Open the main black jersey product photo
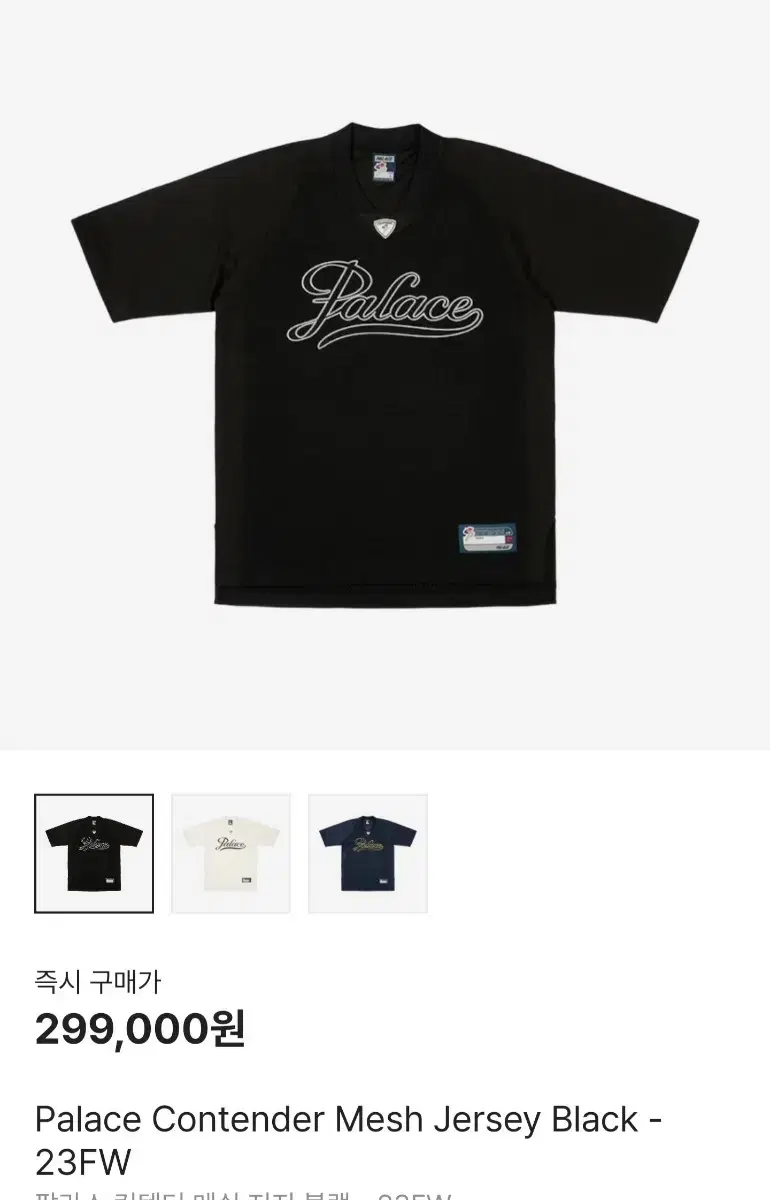This screenshot has height=1200, width=770. [385, 380]
